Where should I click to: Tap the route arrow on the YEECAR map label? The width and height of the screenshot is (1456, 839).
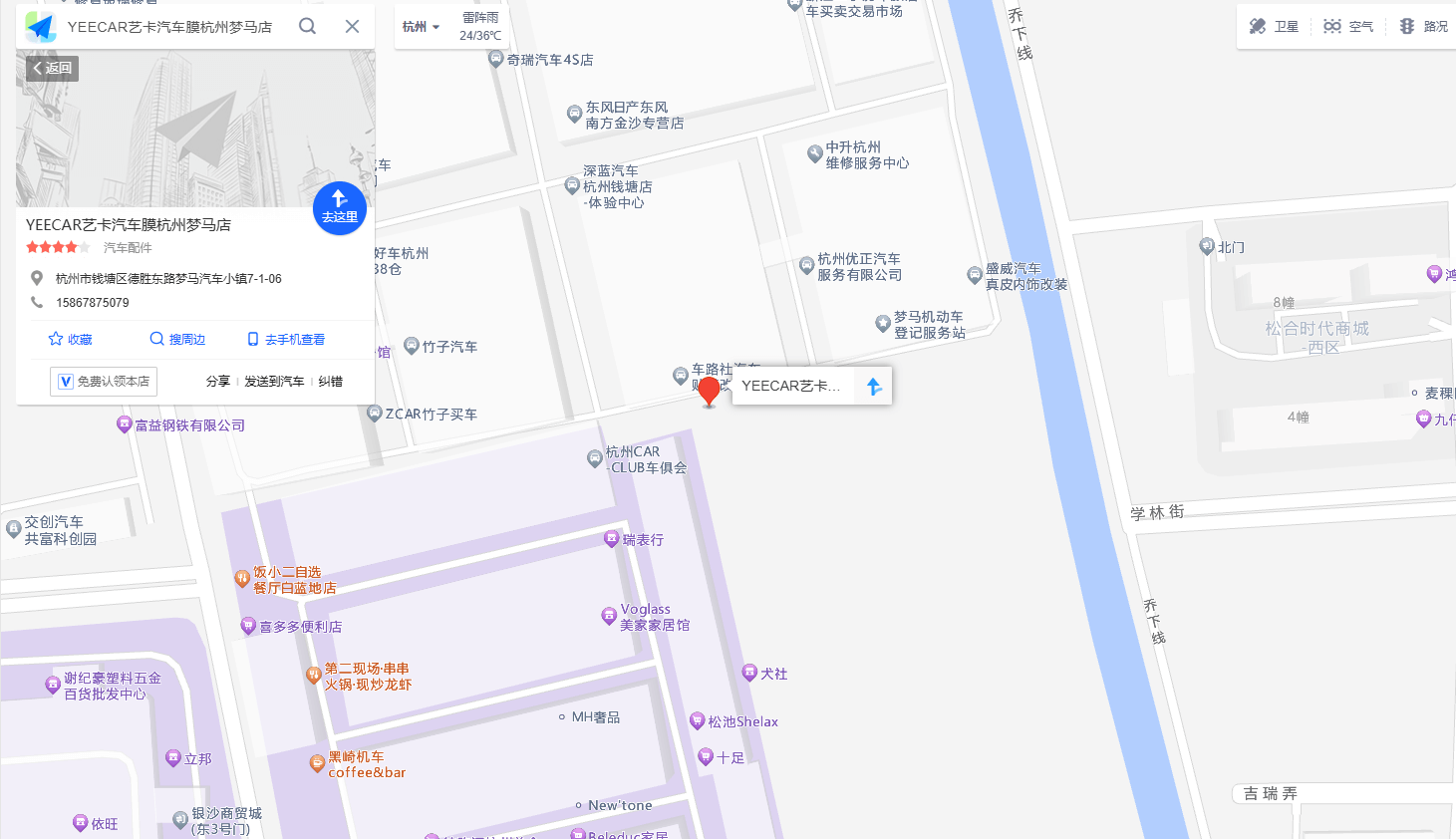pyautogui.click(x=874, y=387)
